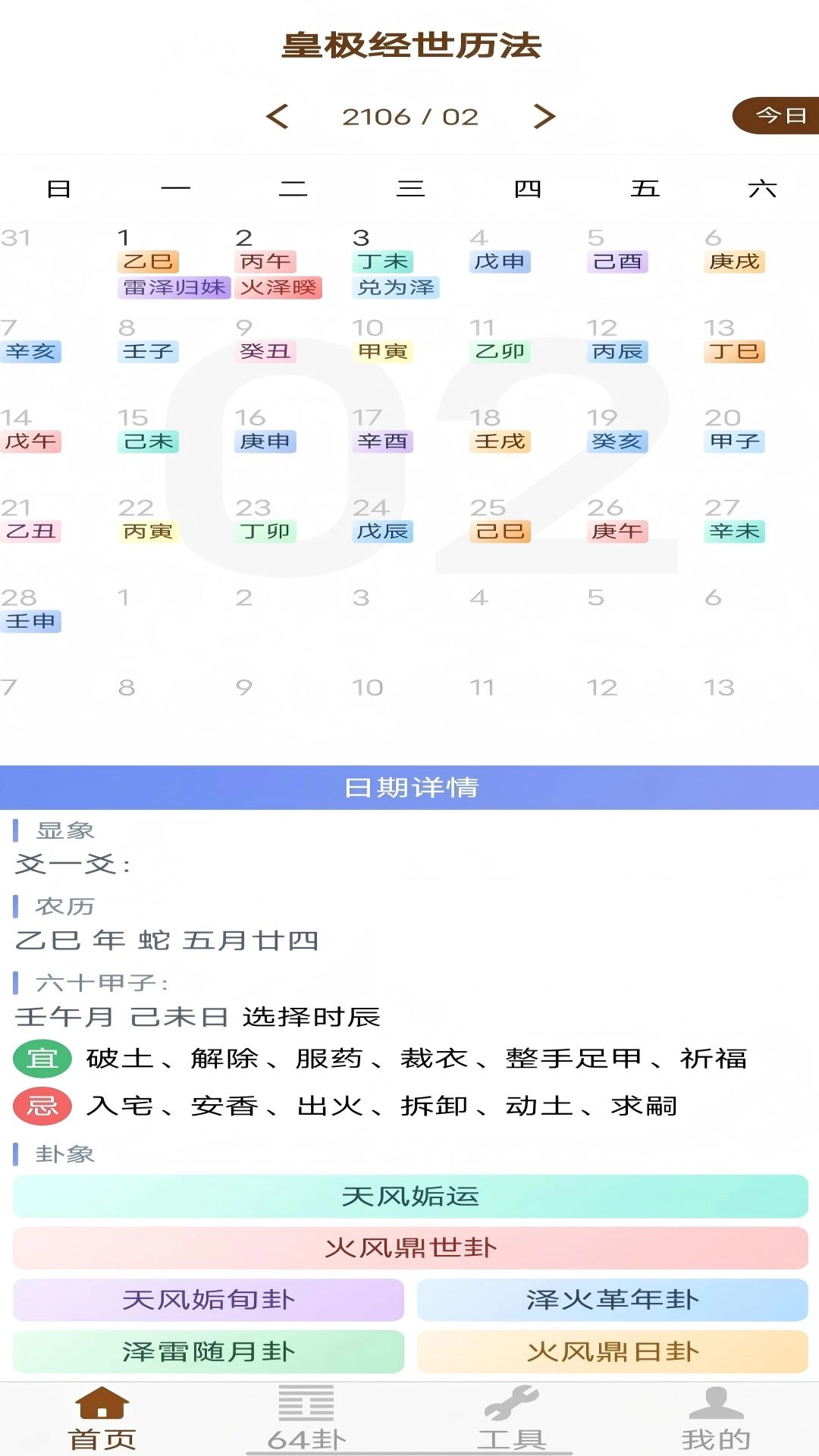Switch to the 工具 tab
819x1456 pixels.
pyautogui.click(x=512, y=1418)
